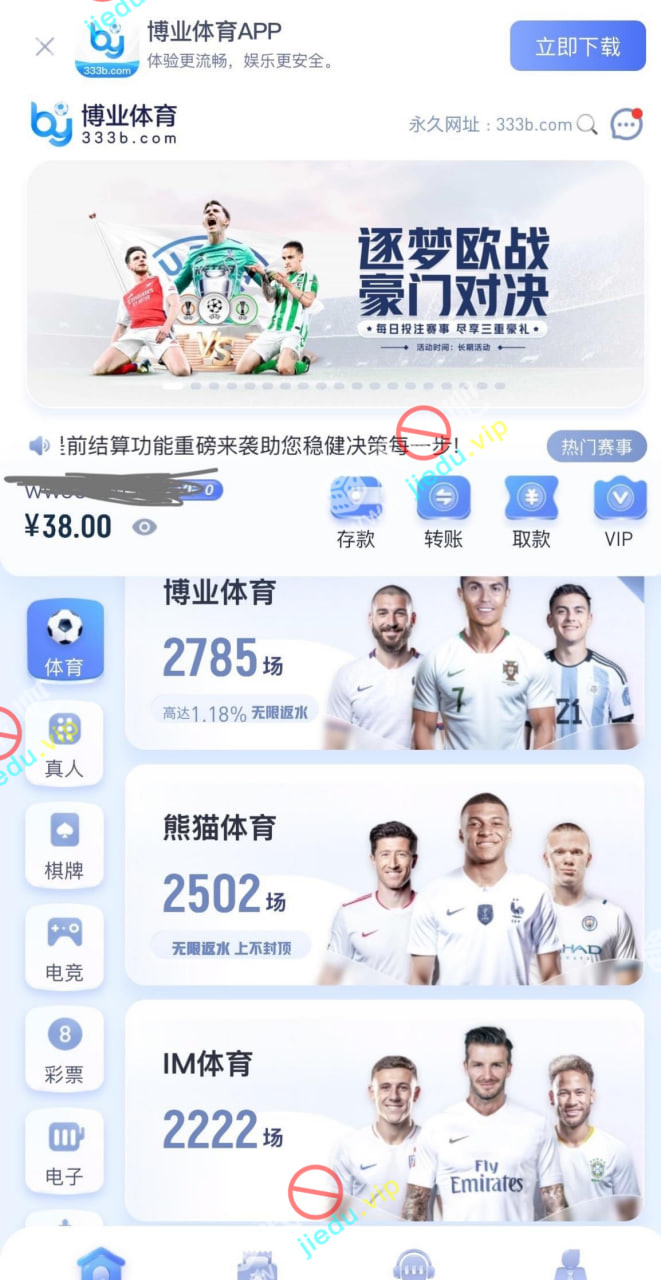This screenshot has height=1280, width=661.
Task: Switch to the 电子 slots category
Action: 65,1151
